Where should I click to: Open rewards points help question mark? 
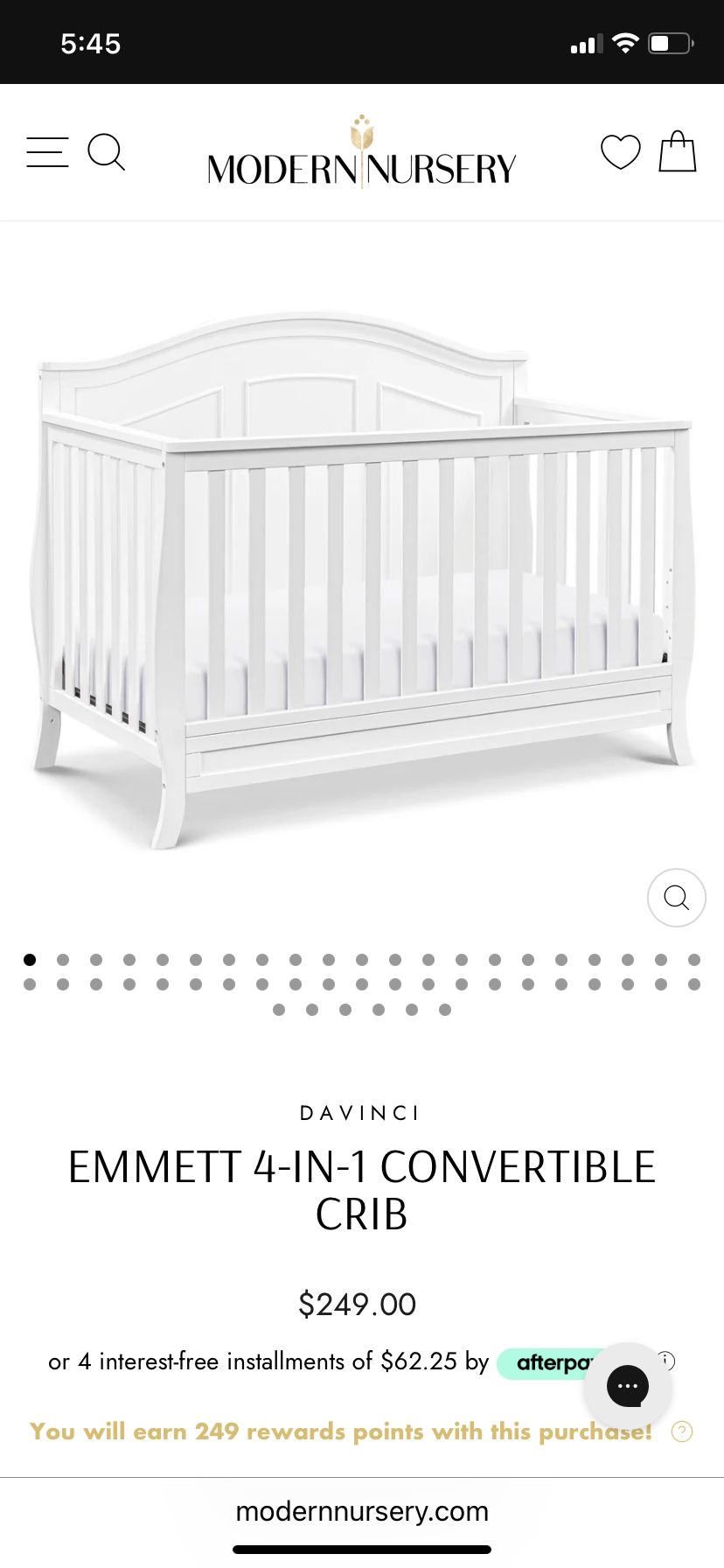click(681, 1431)
